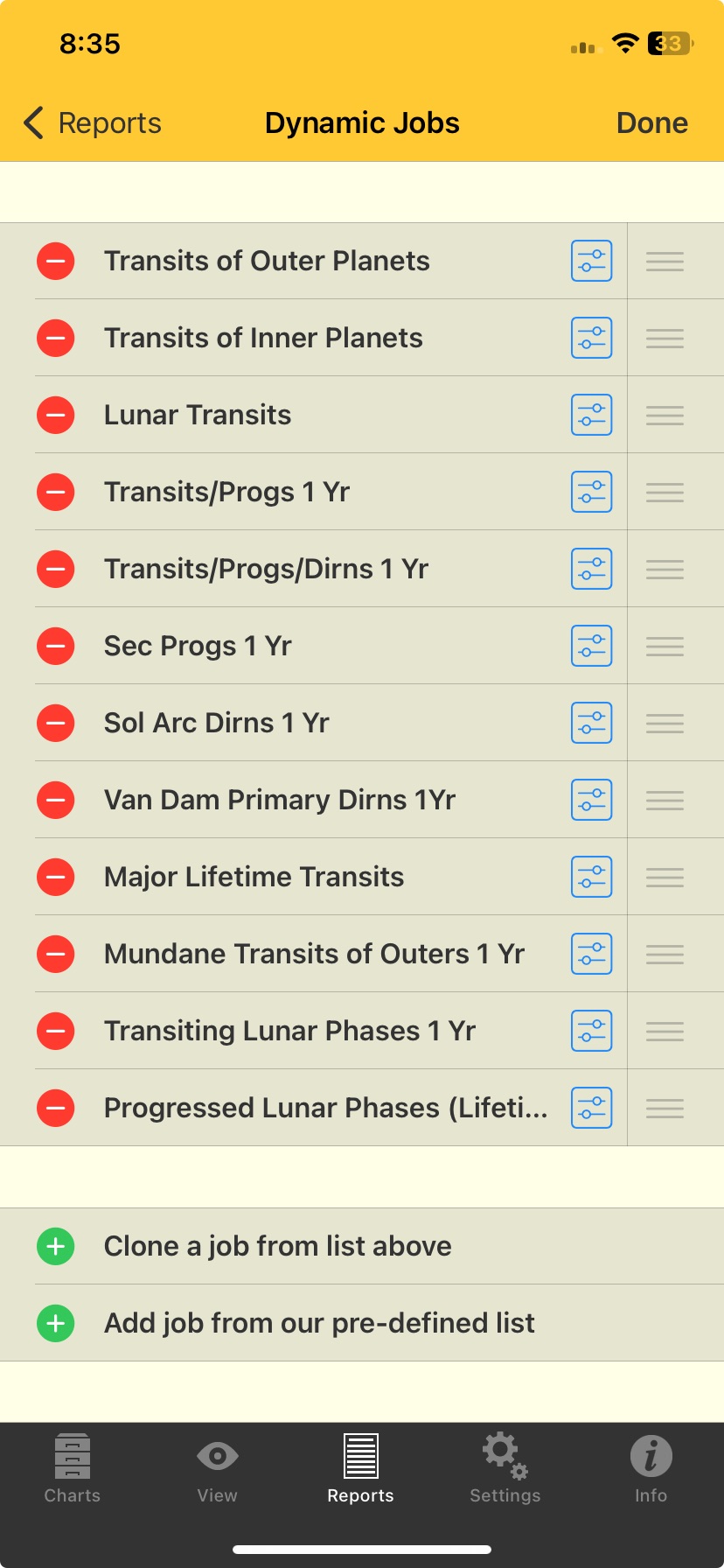Tap delete toggle for Mundane Transits of Outers
724x1568 pixels.
tap(55, 953)
